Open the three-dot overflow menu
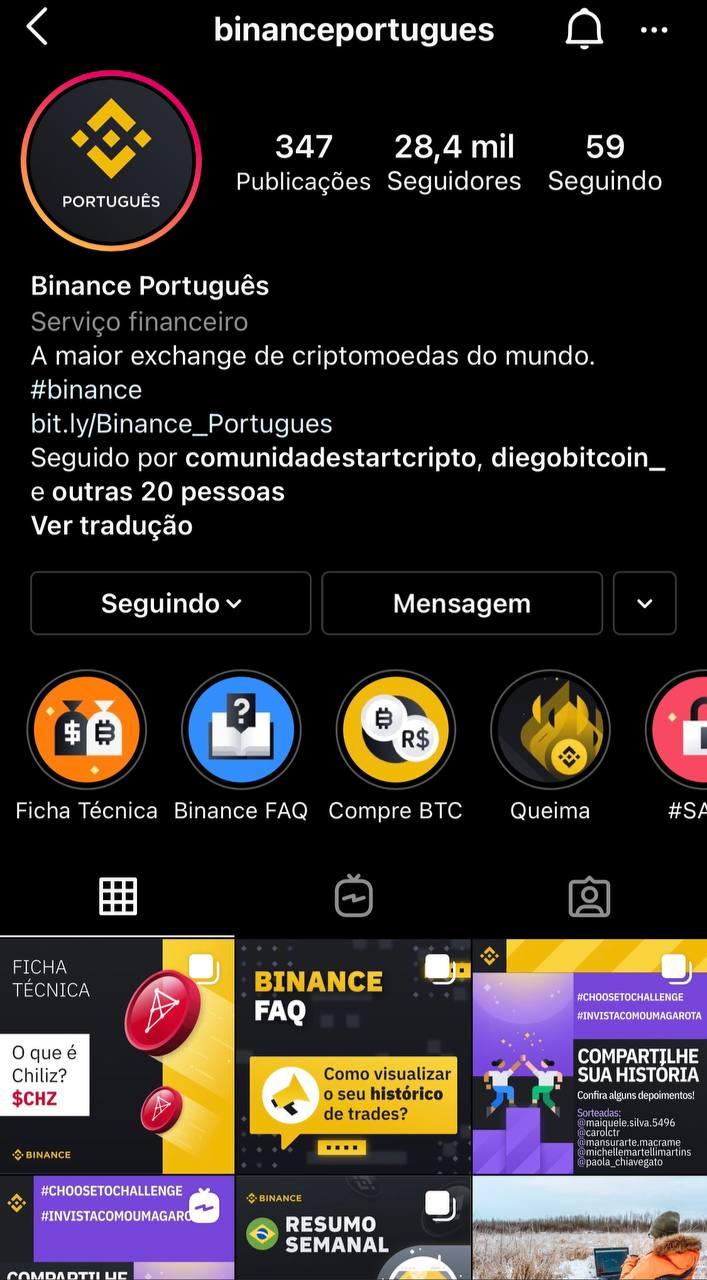Image resolution: width=707 pixels, height=1280 pixels. coord(654,30)
